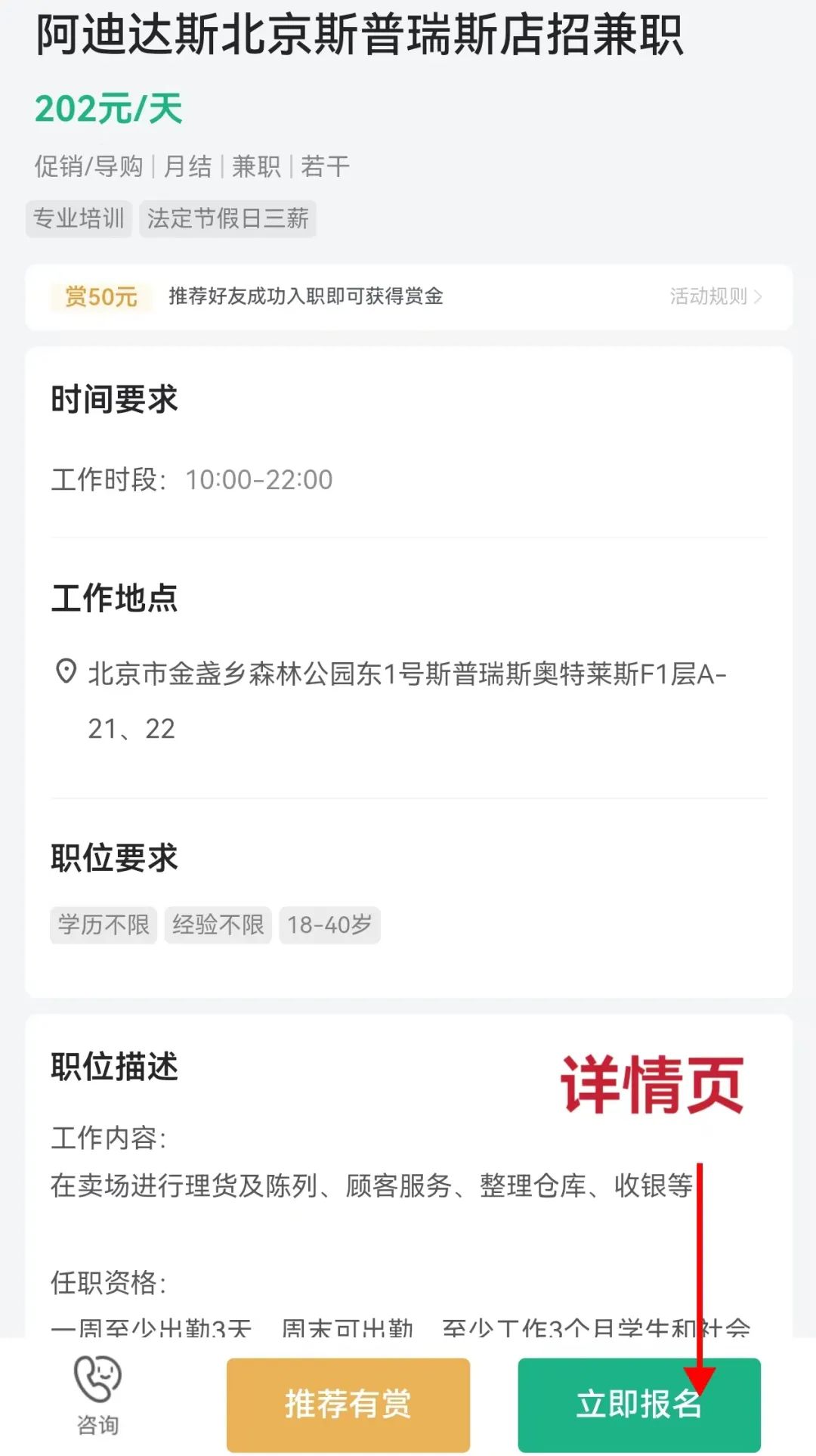The height and width of the screenshot is (1456, 816).
Task: Open 活动规则 referral rules link
Action: click(x=715, y=296)
